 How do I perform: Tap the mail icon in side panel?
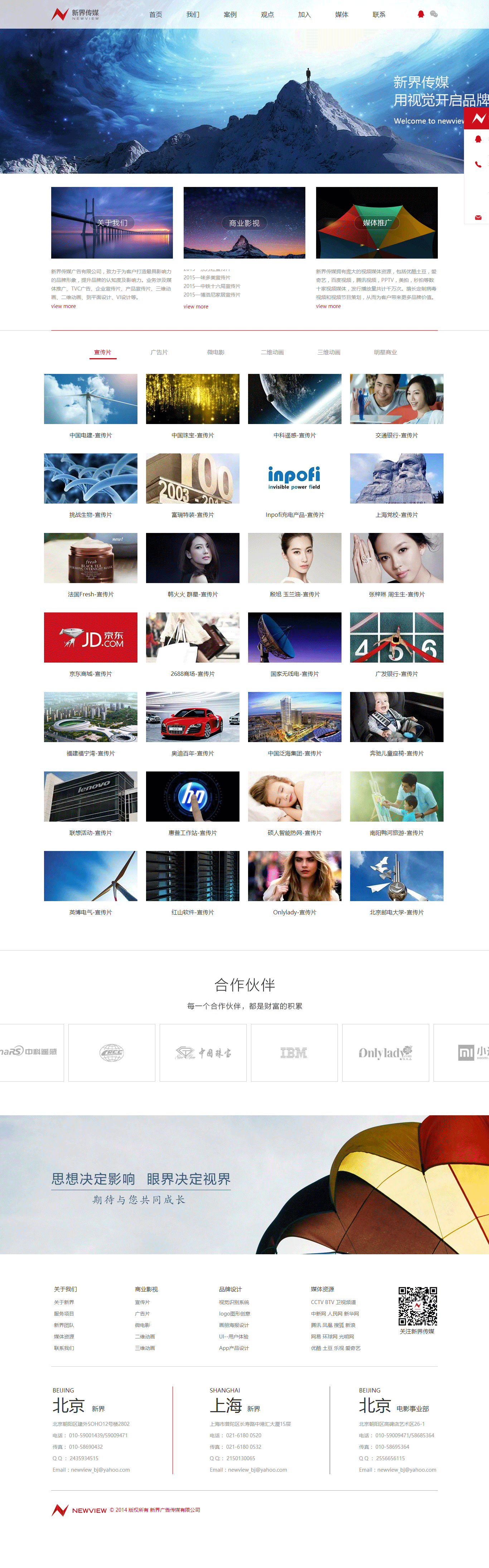click(x=478, y=217)
